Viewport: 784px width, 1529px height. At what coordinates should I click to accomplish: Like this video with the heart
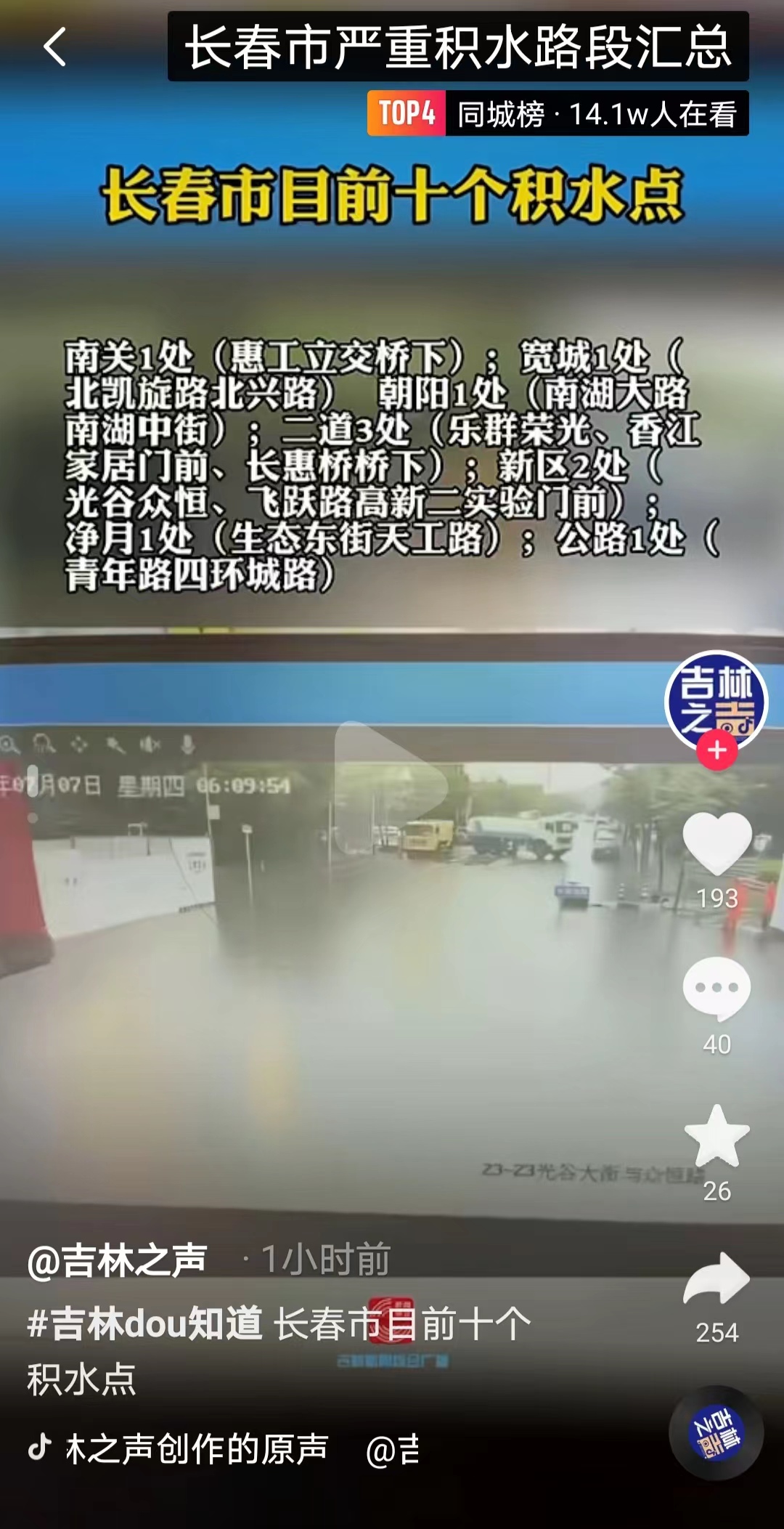[x=717, y=843]
